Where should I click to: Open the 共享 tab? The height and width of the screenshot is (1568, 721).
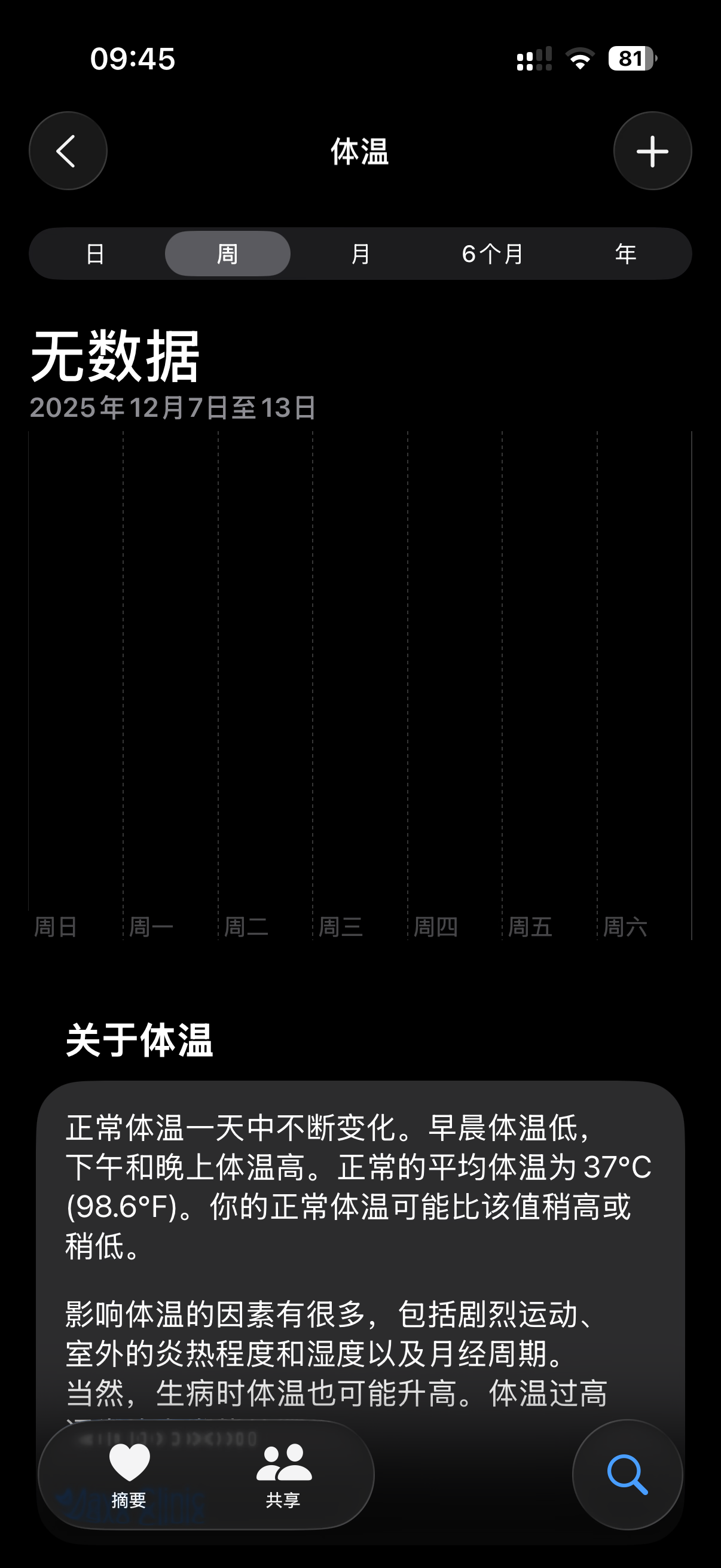click(283, 1474)
